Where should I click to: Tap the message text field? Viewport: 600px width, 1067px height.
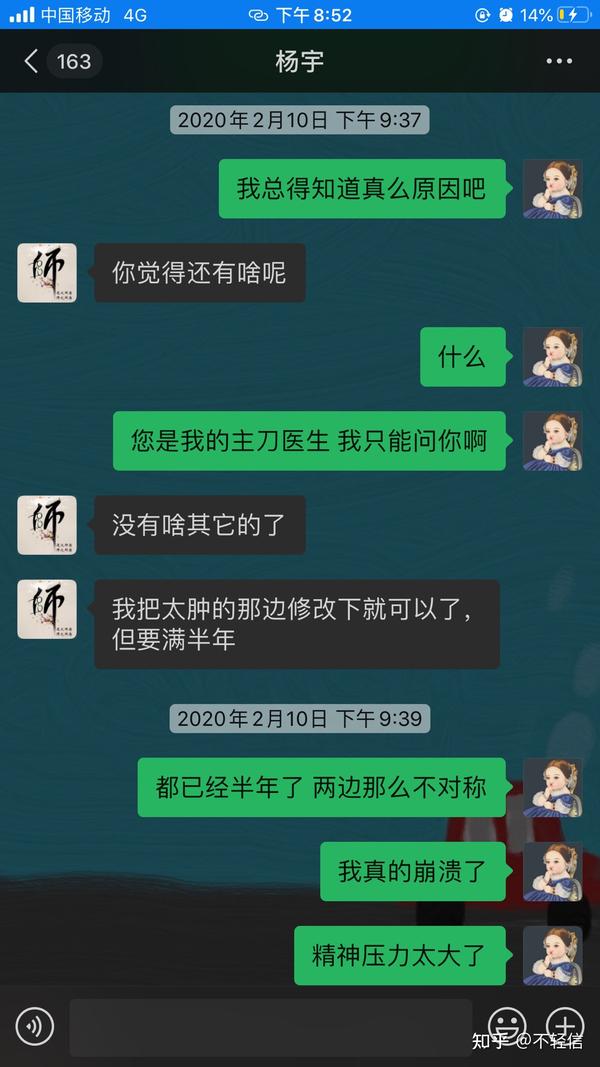coord(271,1027)
